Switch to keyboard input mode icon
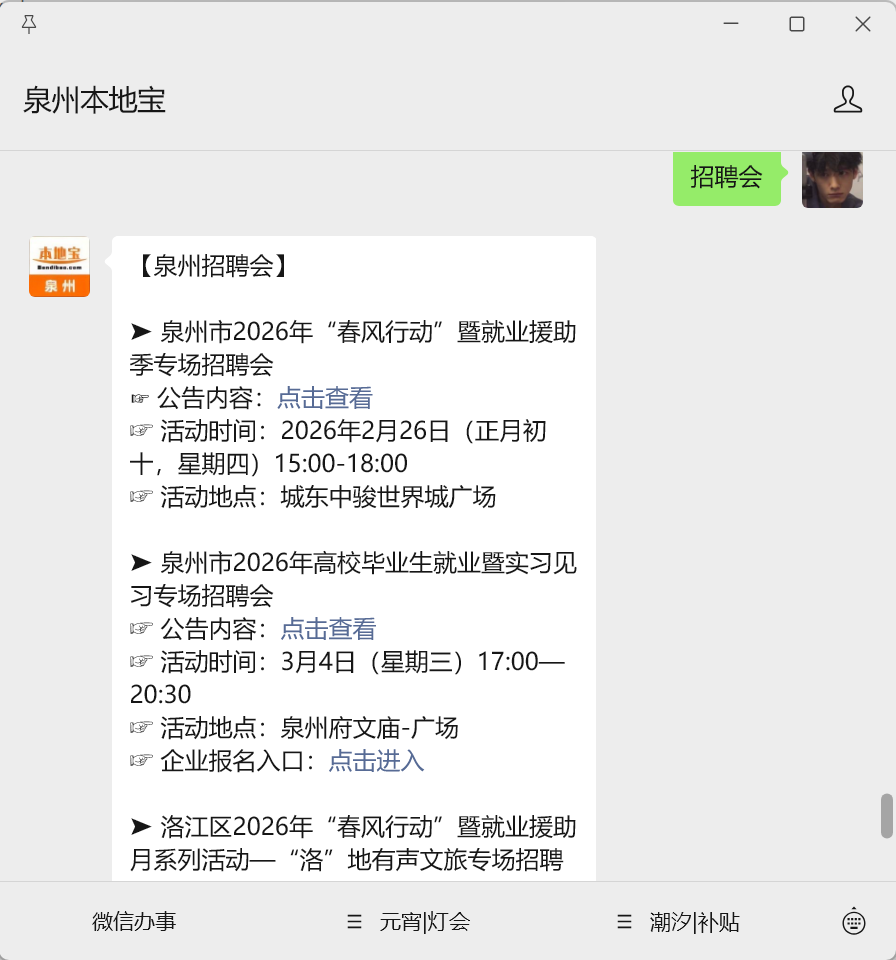 853,921
